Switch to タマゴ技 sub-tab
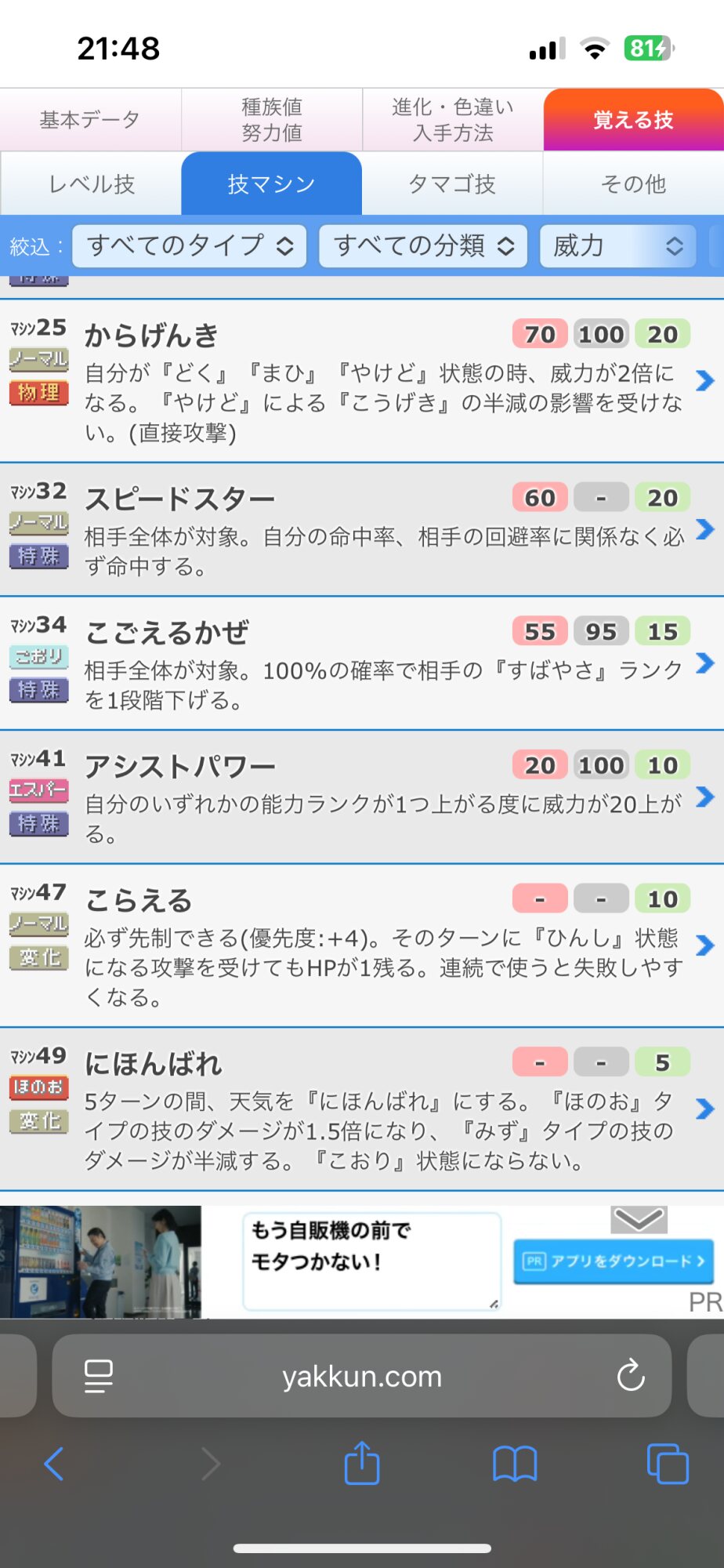The height and width of the screenshot is (1568, 724). [452, 184]
